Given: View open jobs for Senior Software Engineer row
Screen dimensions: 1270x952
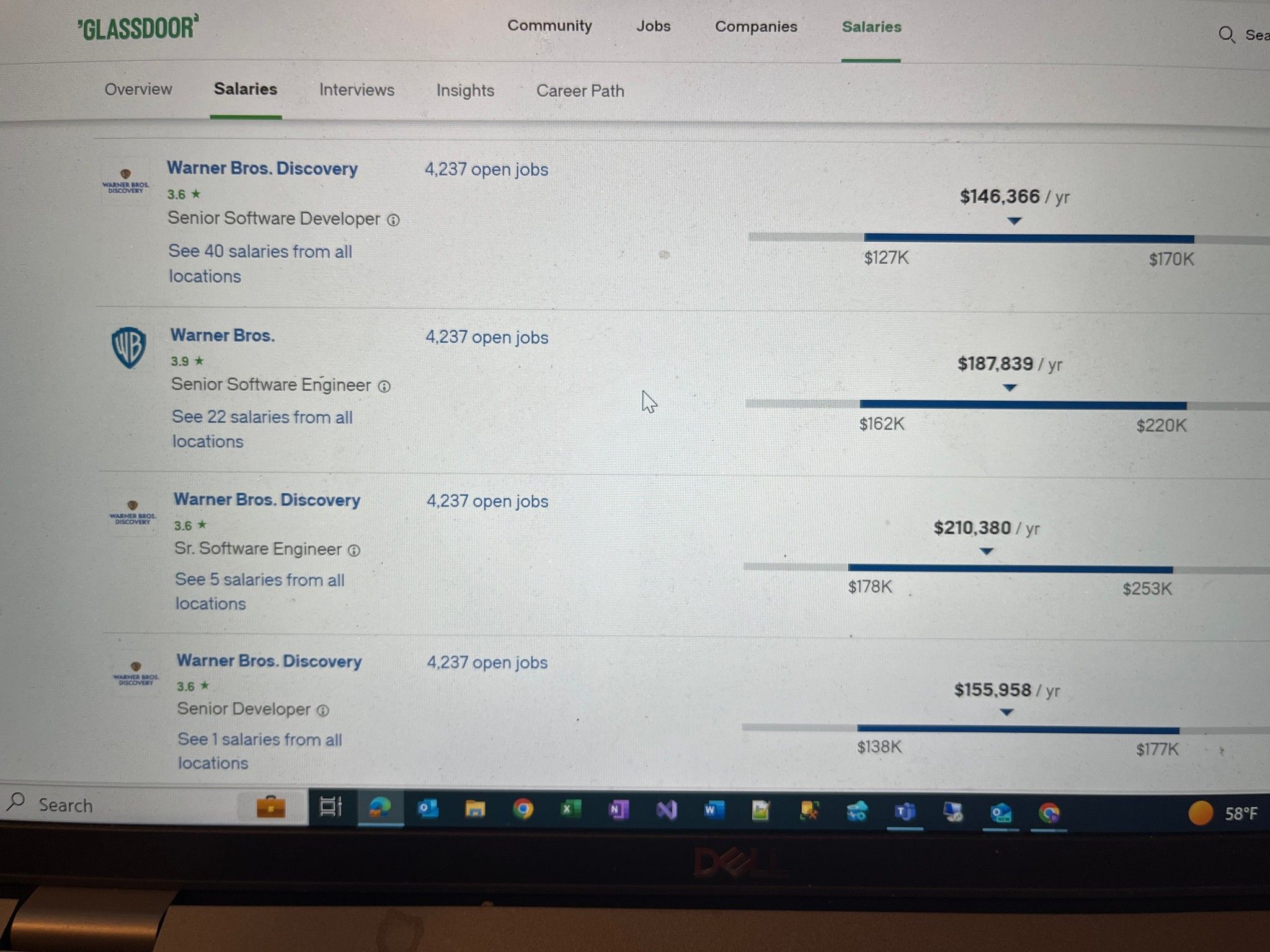Looking at the screenshot, I should click(x=487, y=338).
